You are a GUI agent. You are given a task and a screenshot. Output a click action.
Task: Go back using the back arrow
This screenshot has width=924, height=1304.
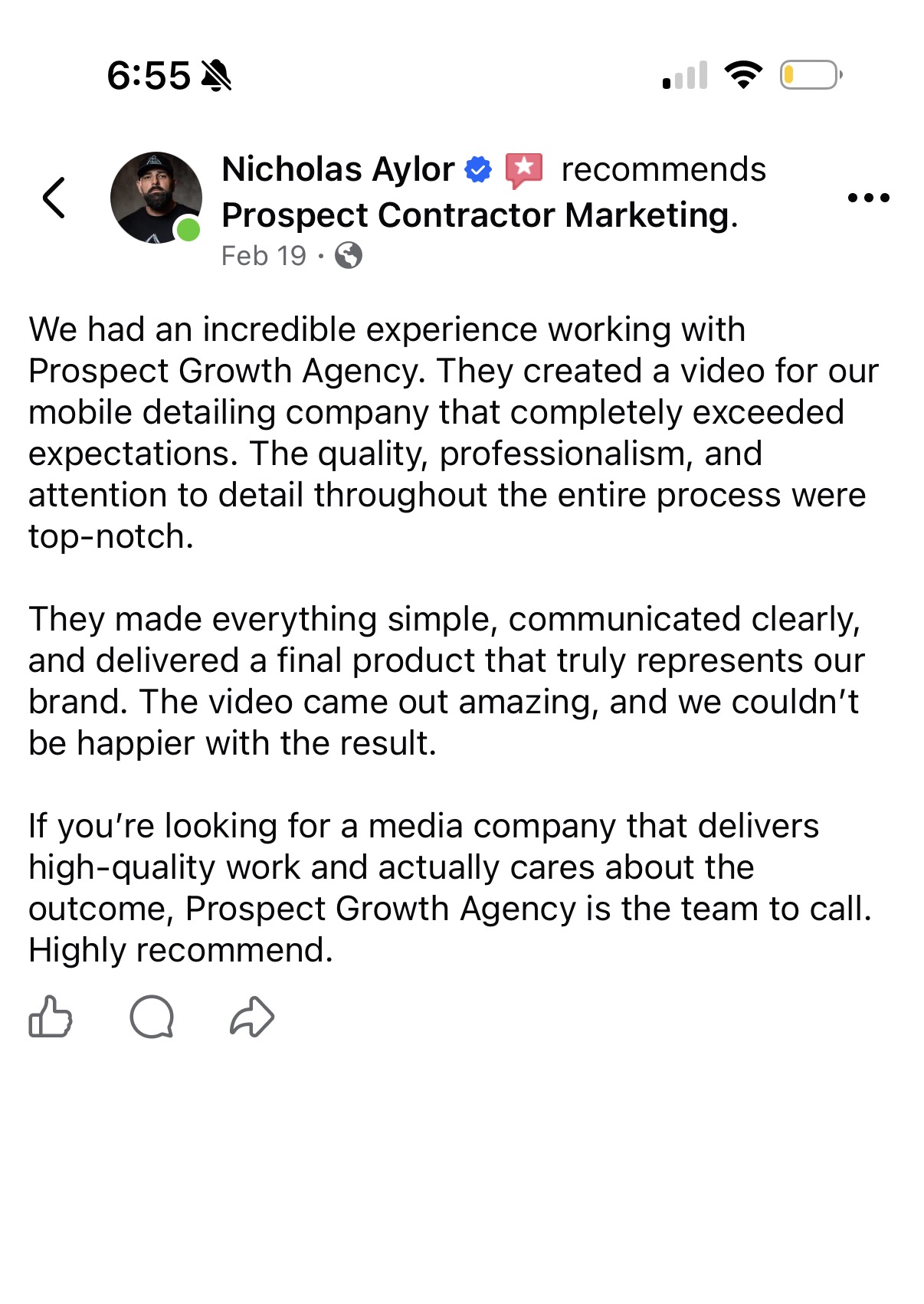coord(54,198)
